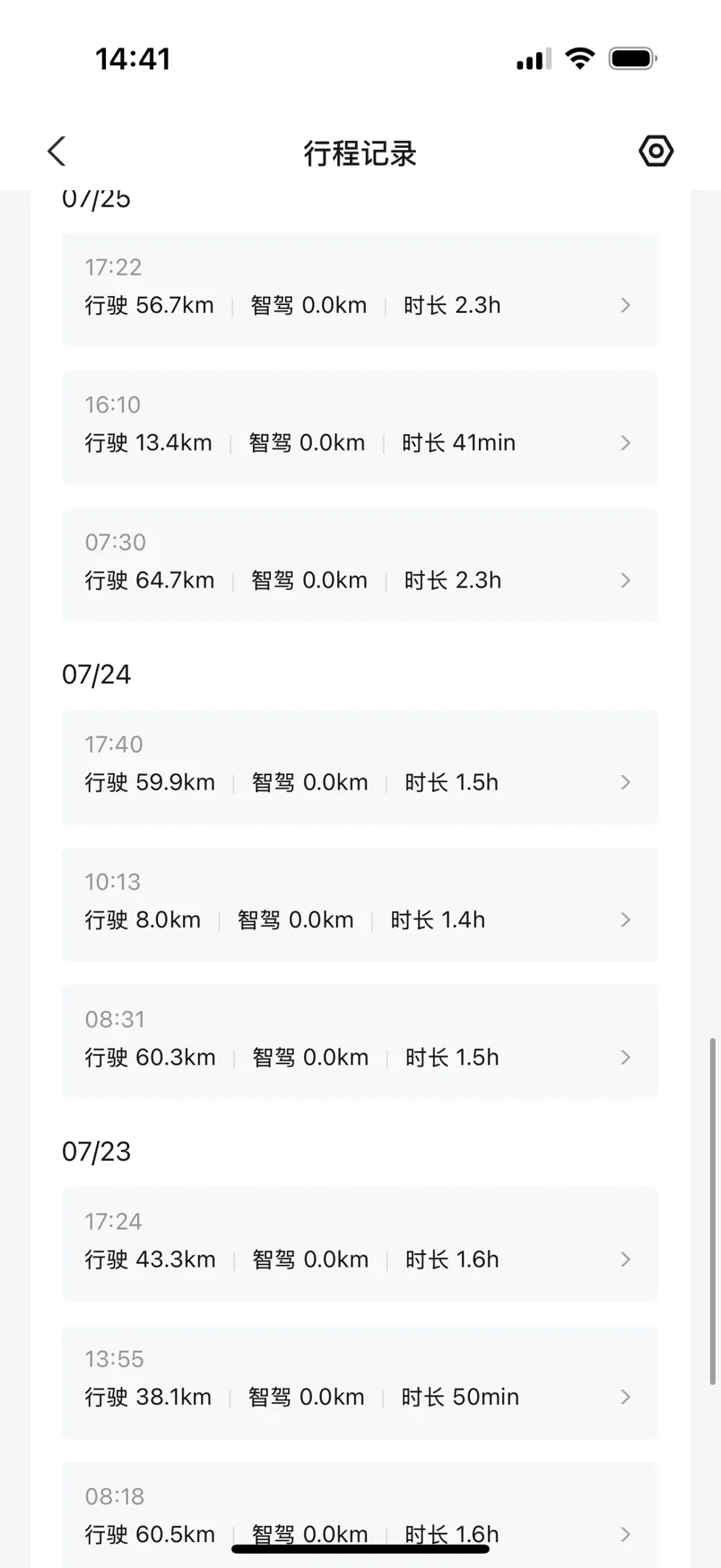Open the 16:10 trip of 13.4km

(x=360, y=428)
